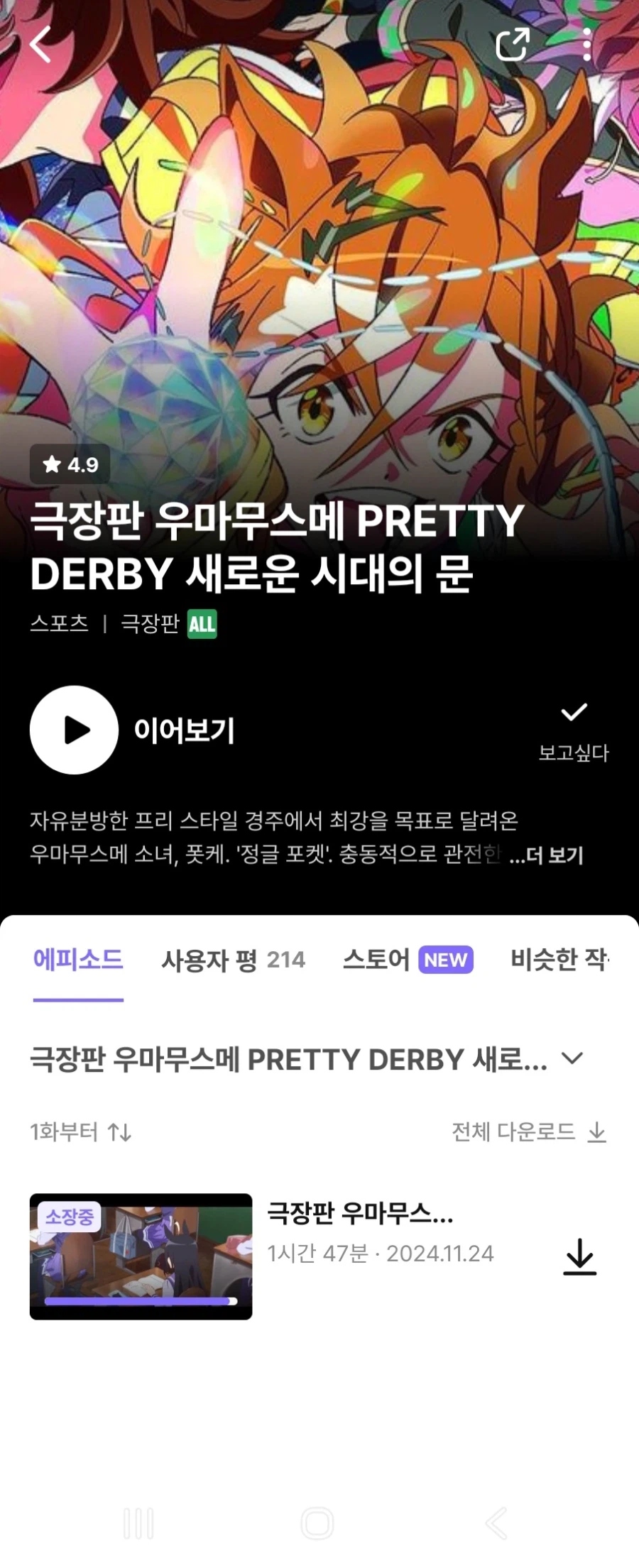Image resolution: width=639 pixels, height=1568 pixels.
Task: Tap the Android back navigation button
Action: click(497, 1521)
